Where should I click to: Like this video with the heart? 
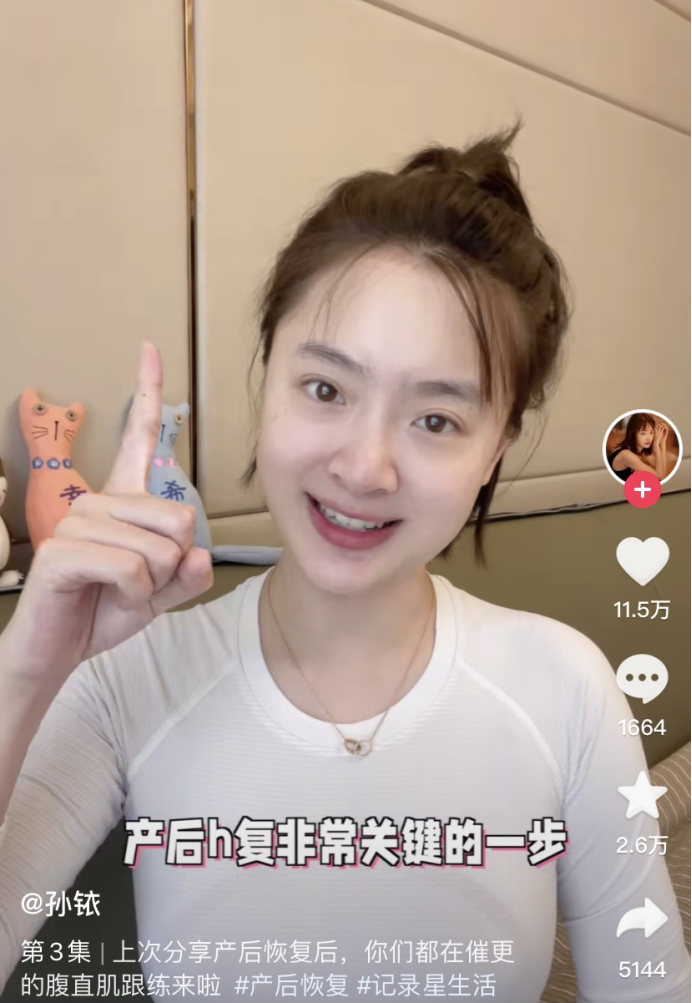tap(642, 561)
